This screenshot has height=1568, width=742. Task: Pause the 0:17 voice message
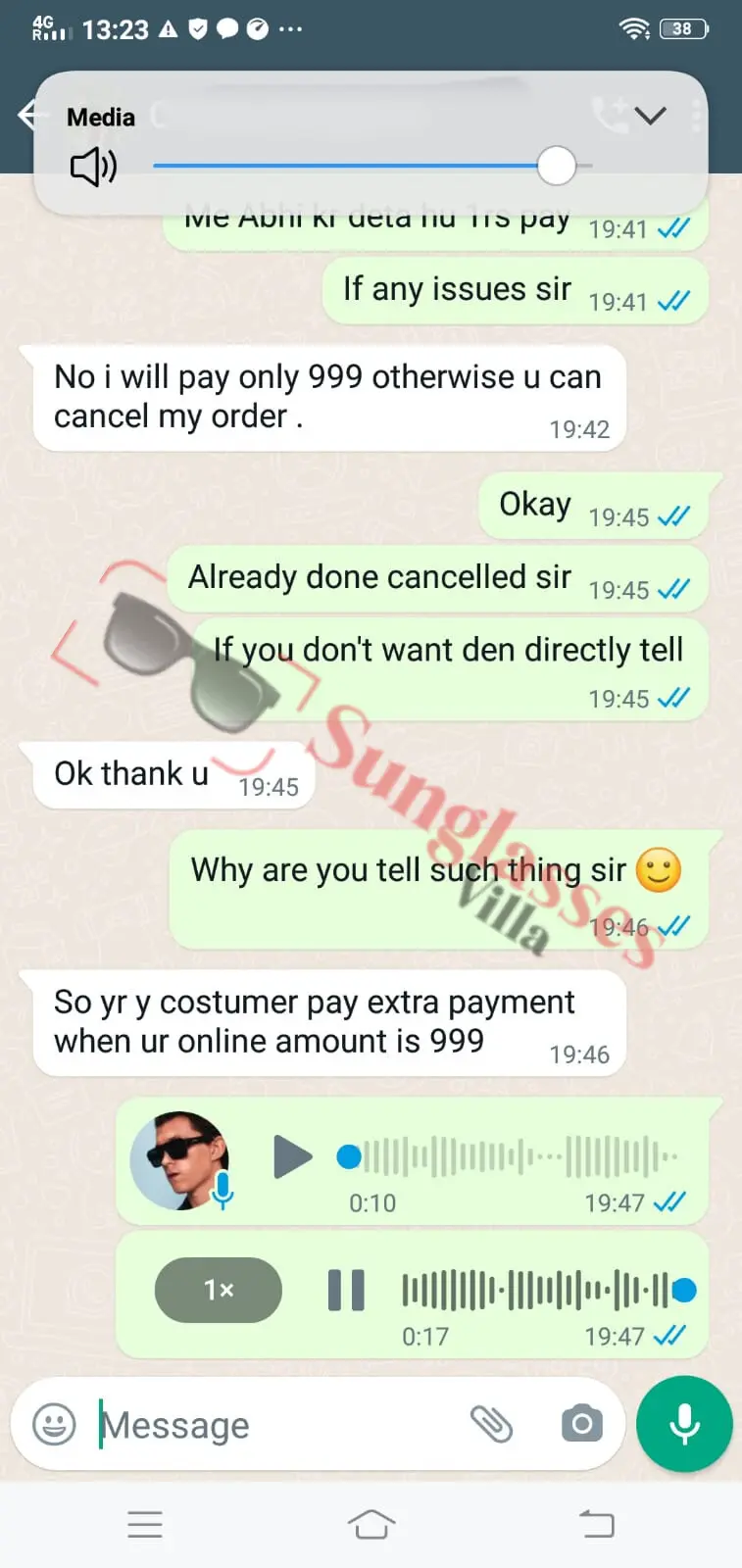346,1290
